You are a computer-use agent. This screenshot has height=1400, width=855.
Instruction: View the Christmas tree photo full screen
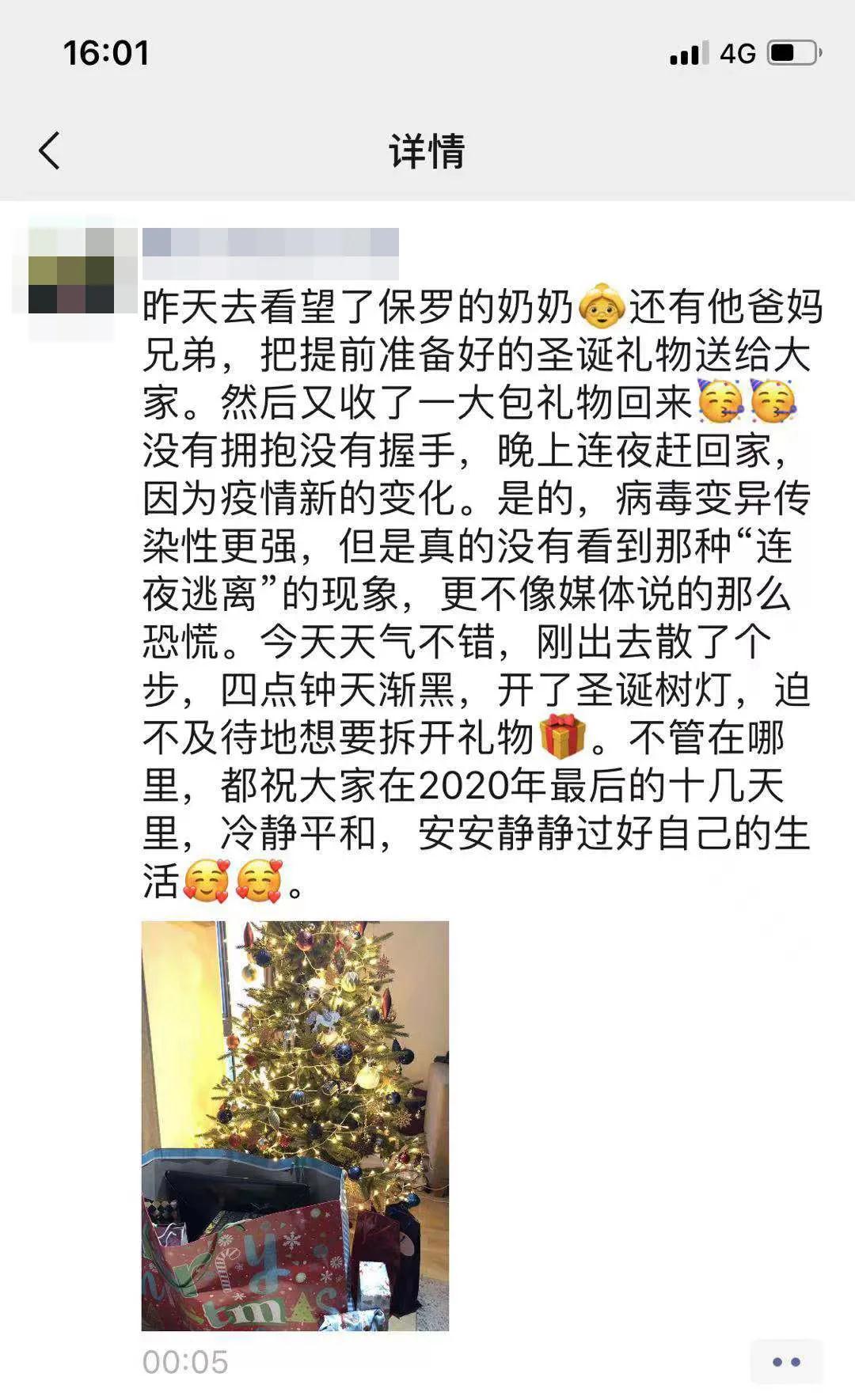294,1125
